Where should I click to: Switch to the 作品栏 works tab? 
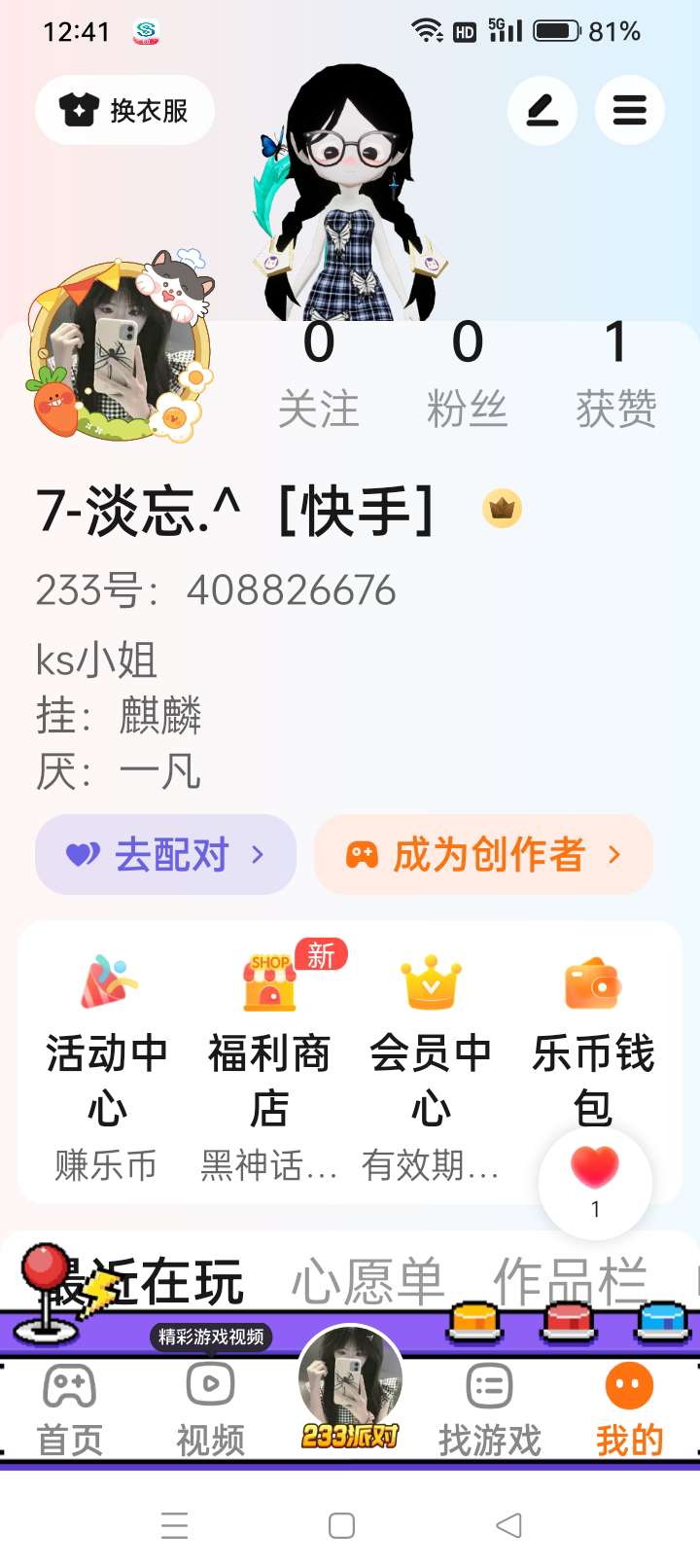[570, 1282]
